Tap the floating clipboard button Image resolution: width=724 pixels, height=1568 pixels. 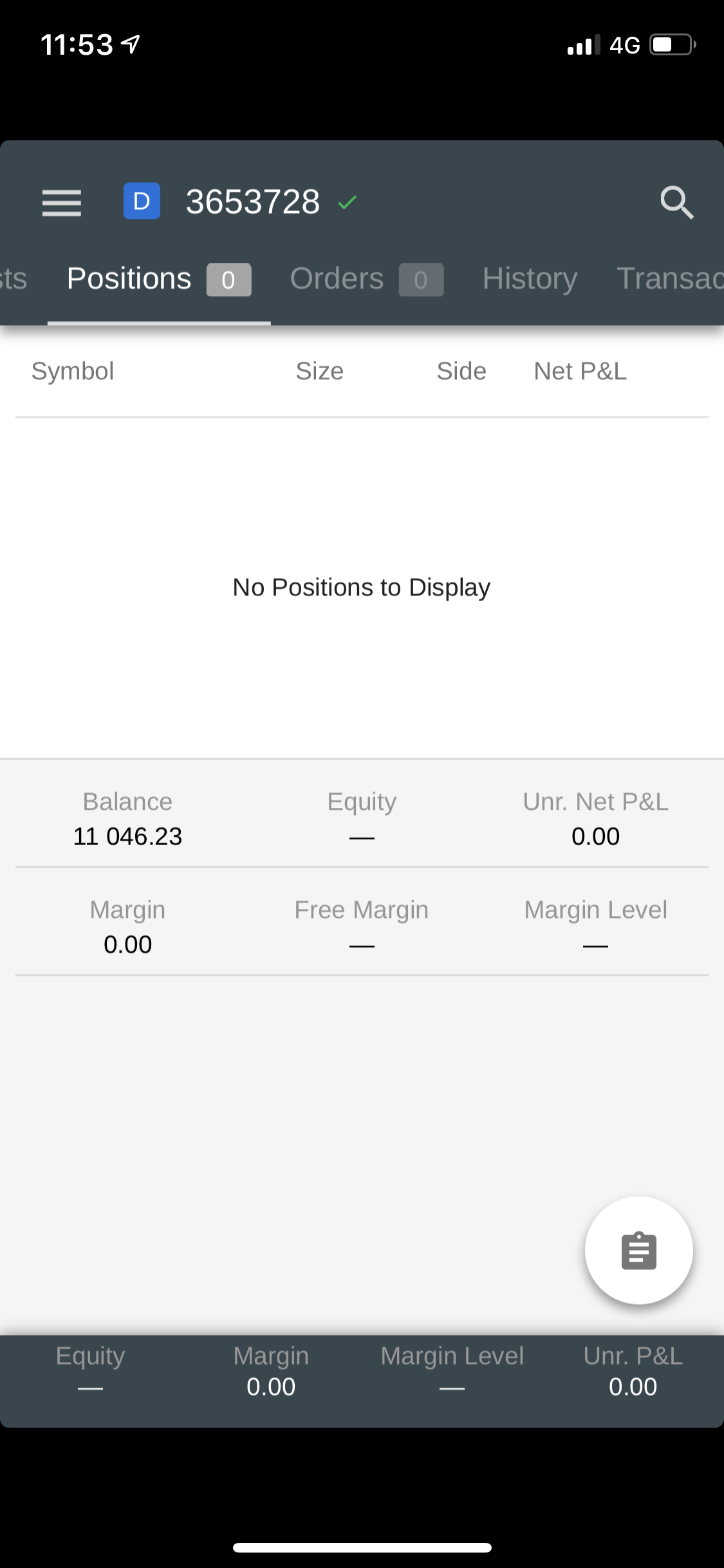tap(638, 1250)
